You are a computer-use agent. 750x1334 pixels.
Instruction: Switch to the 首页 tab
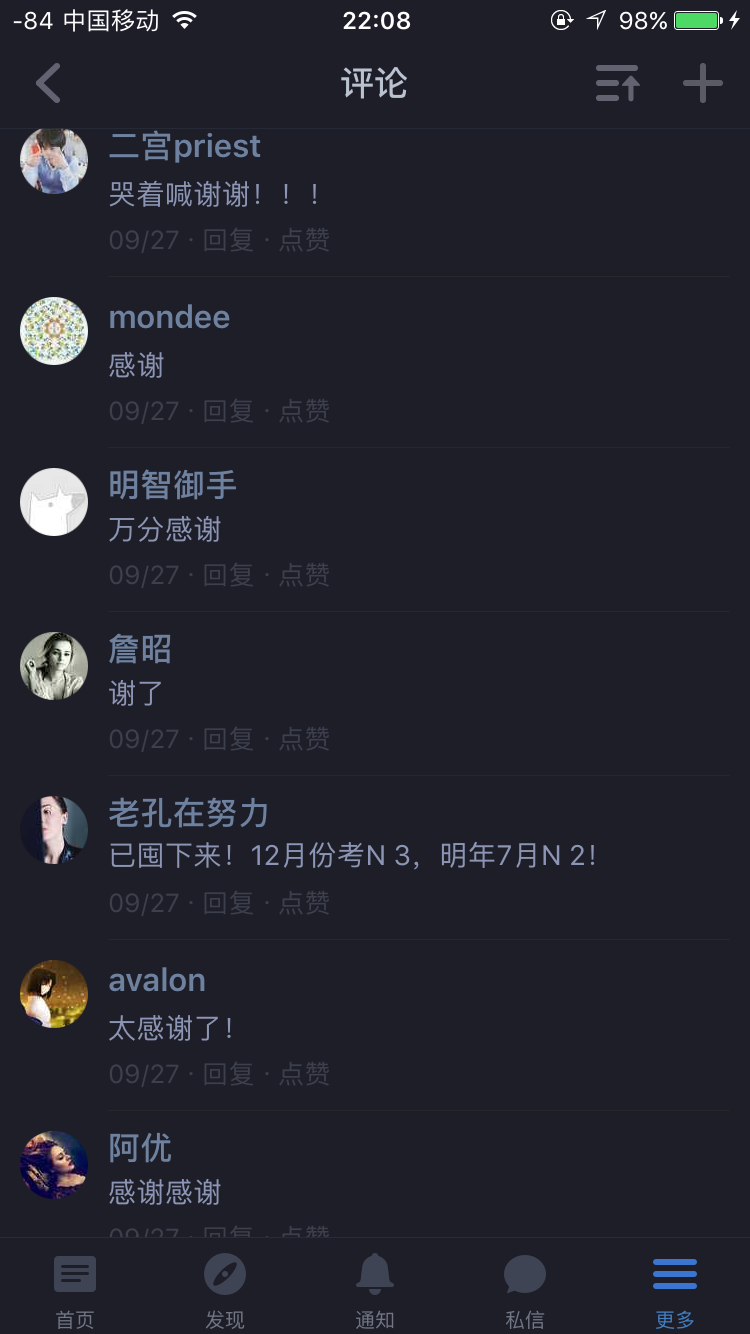pos(75,1289)
